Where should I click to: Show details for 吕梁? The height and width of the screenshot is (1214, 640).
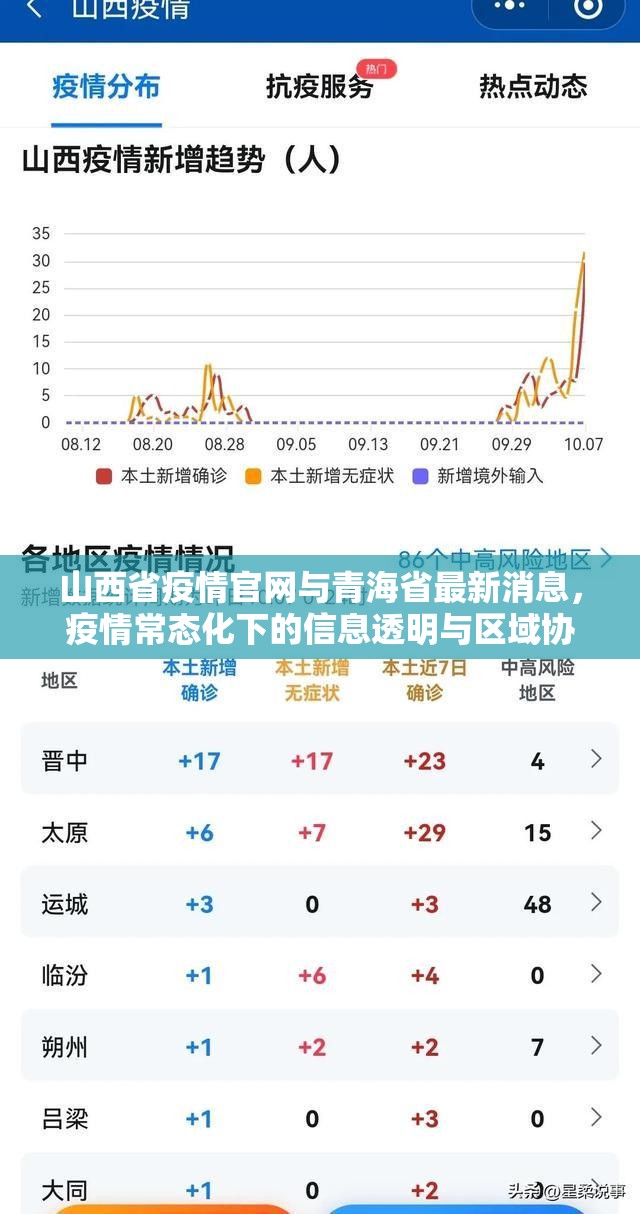[320, 1118]
